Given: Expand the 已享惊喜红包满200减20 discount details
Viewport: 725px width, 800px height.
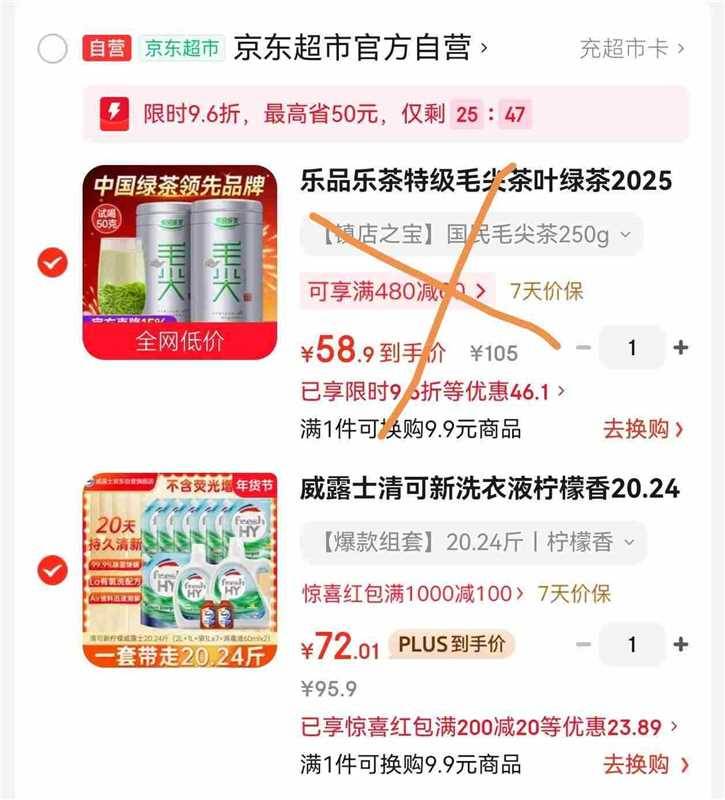Looking at the screenshot, I should coord(490,727).
